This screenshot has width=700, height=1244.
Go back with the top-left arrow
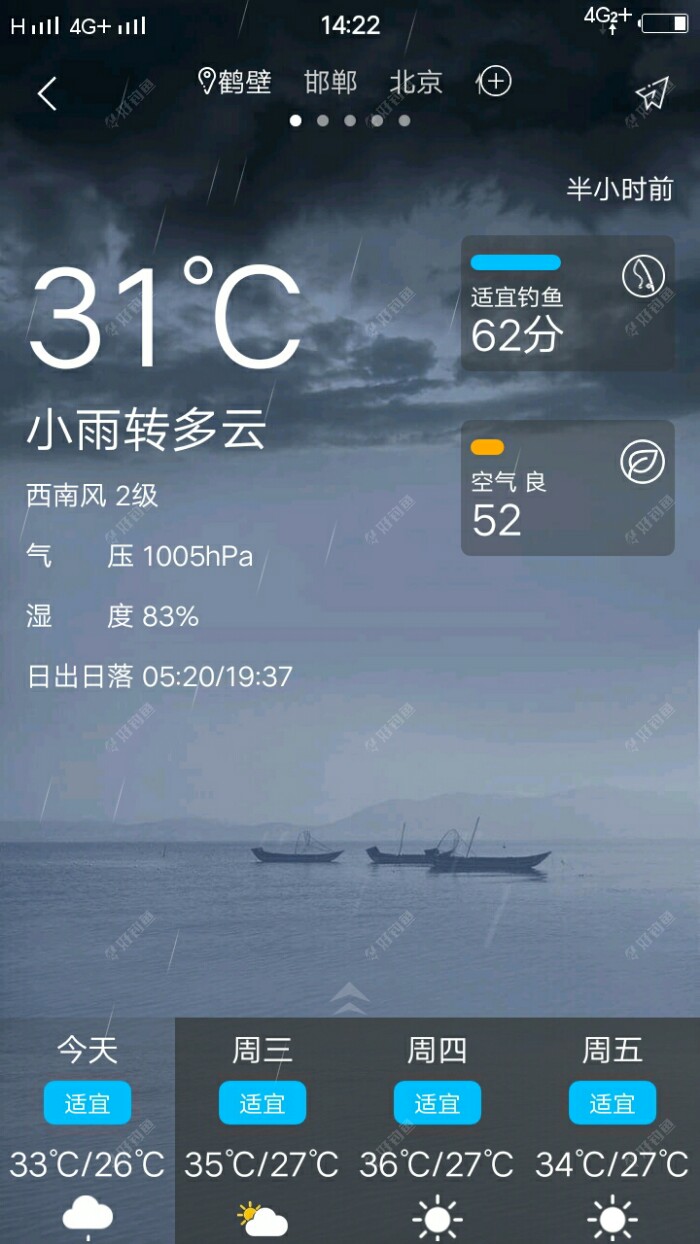point(47,94)
